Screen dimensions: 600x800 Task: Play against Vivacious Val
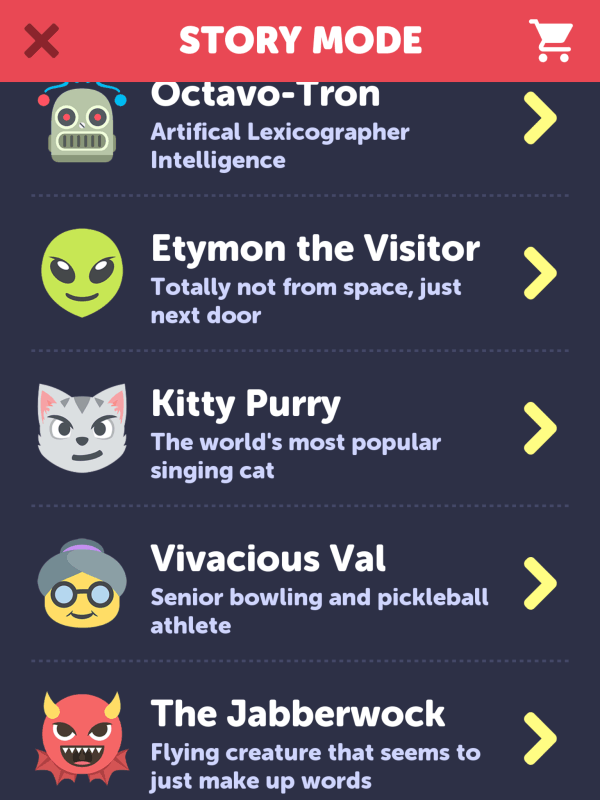(300, 583)
